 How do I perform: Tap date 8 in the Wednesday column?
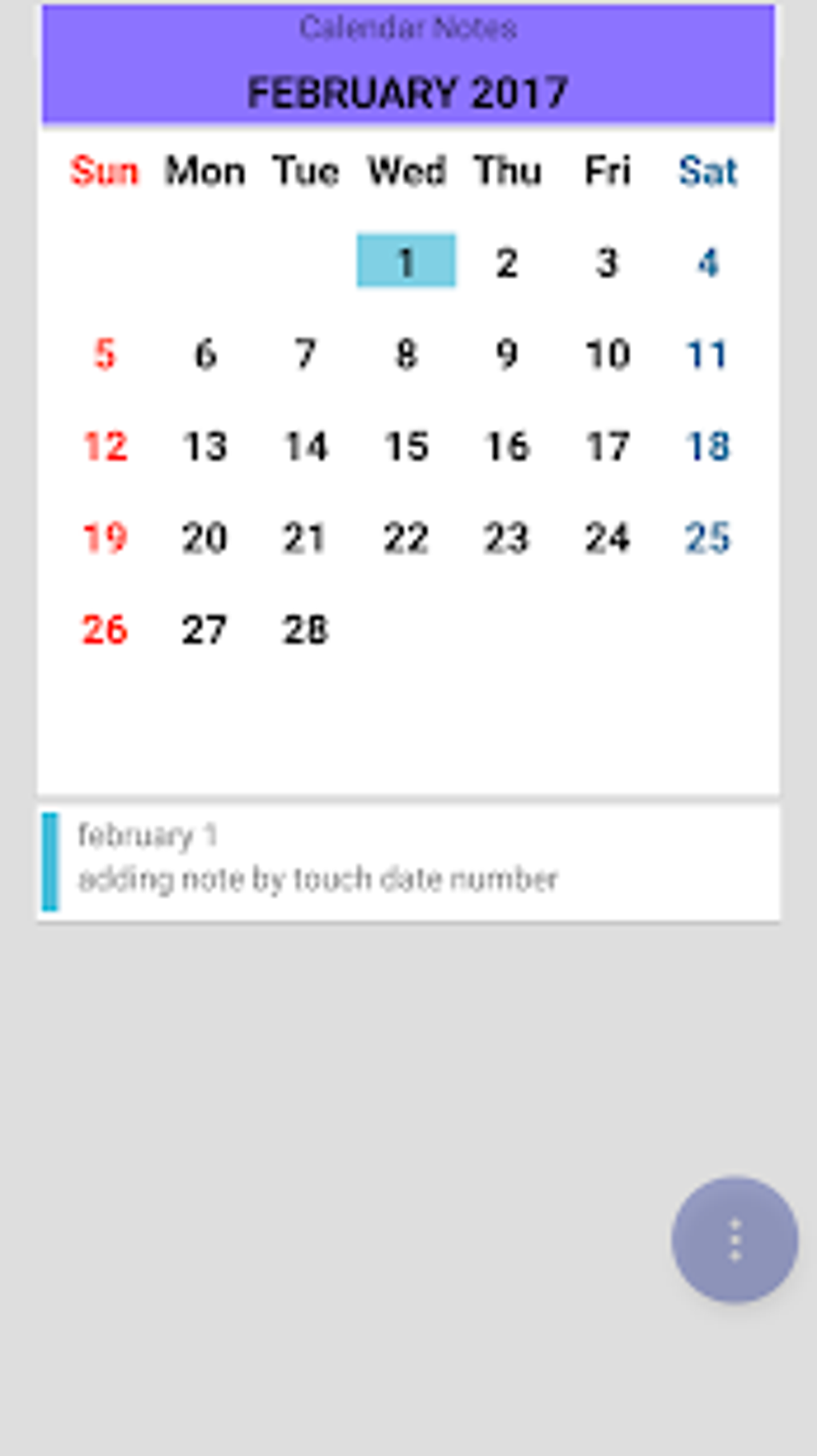click(406, 353)
